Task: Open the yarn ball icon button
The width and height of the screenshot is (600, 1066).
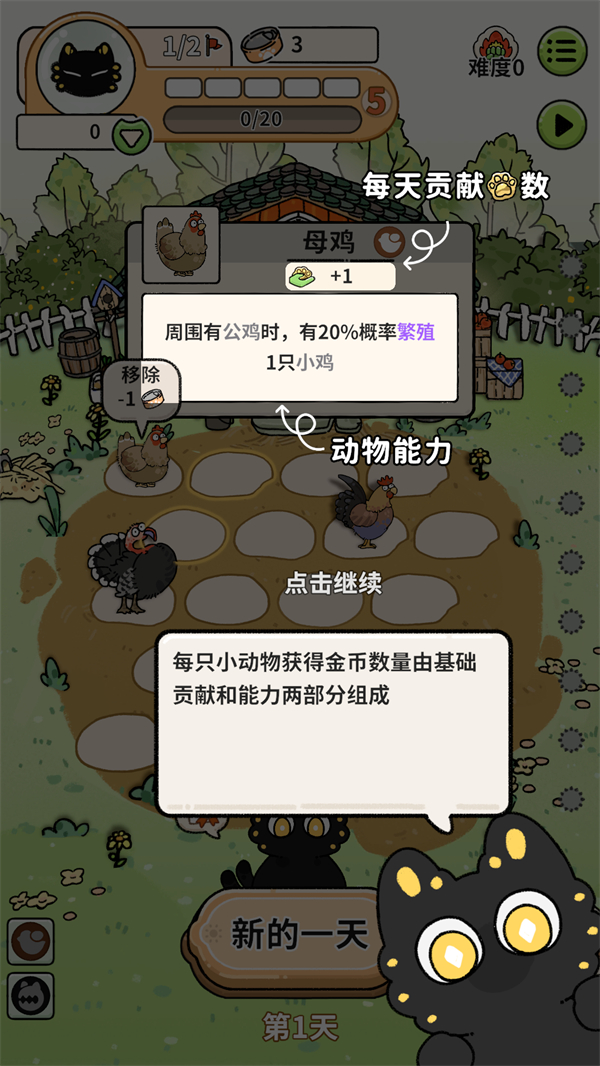Action: [30, 942]
